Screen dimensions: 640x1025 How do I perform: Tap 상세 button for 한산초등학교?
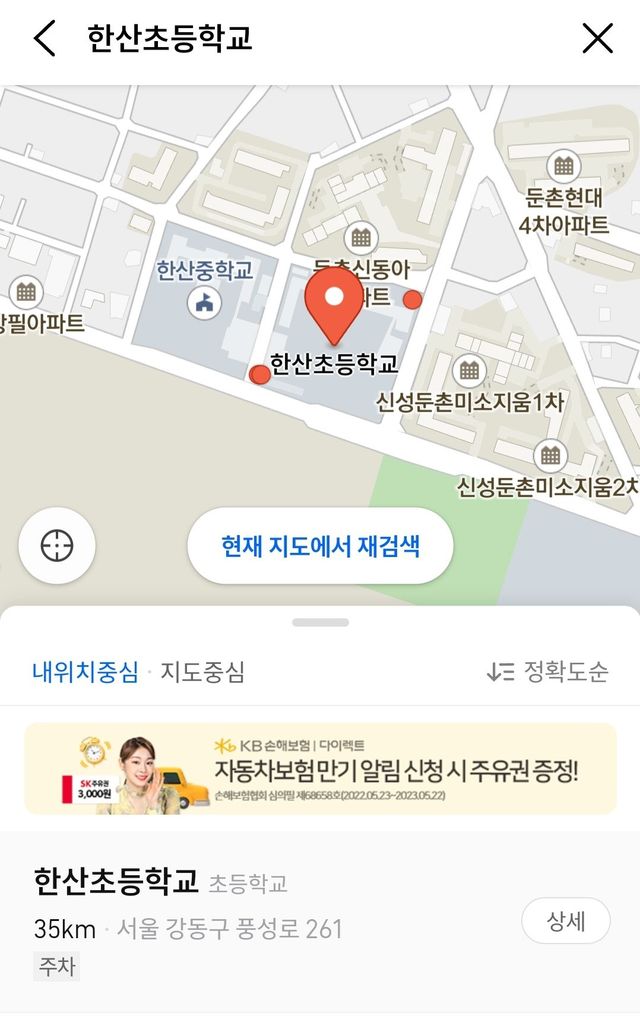tap(565, 921)
